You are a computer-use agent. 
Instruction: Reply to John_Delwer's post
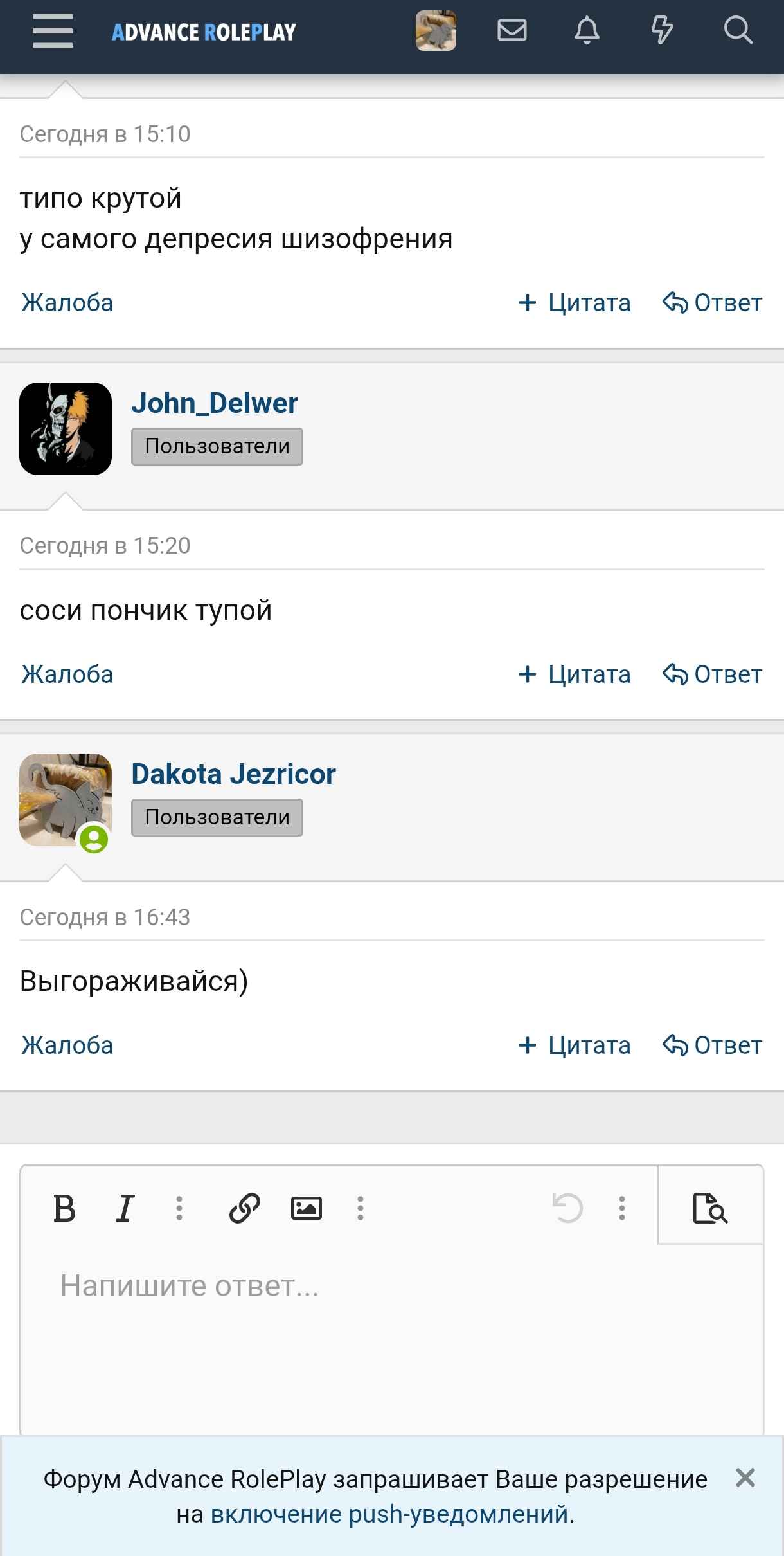click(x=713, y=674)
